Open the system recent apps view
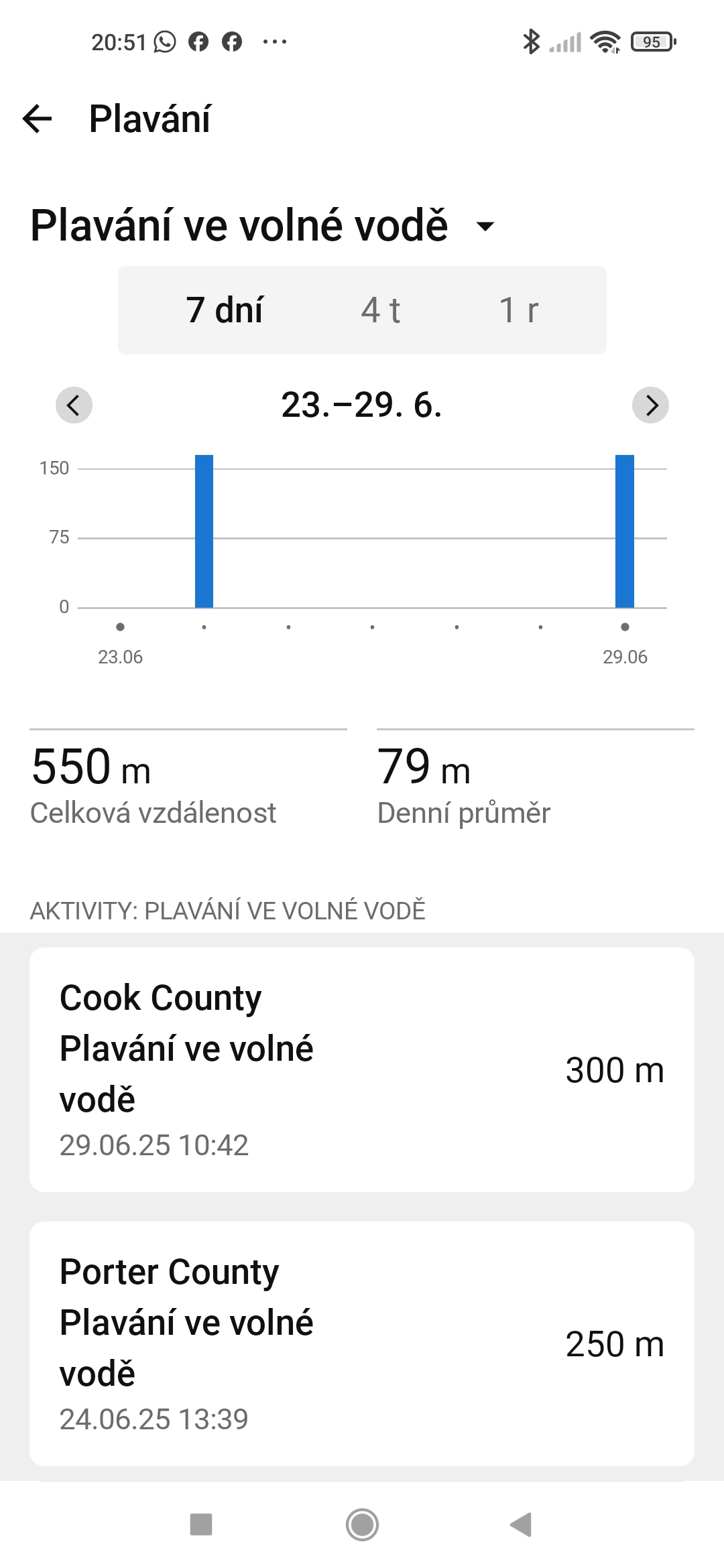Viewport: 724px width, 1568px height. 201,1524
